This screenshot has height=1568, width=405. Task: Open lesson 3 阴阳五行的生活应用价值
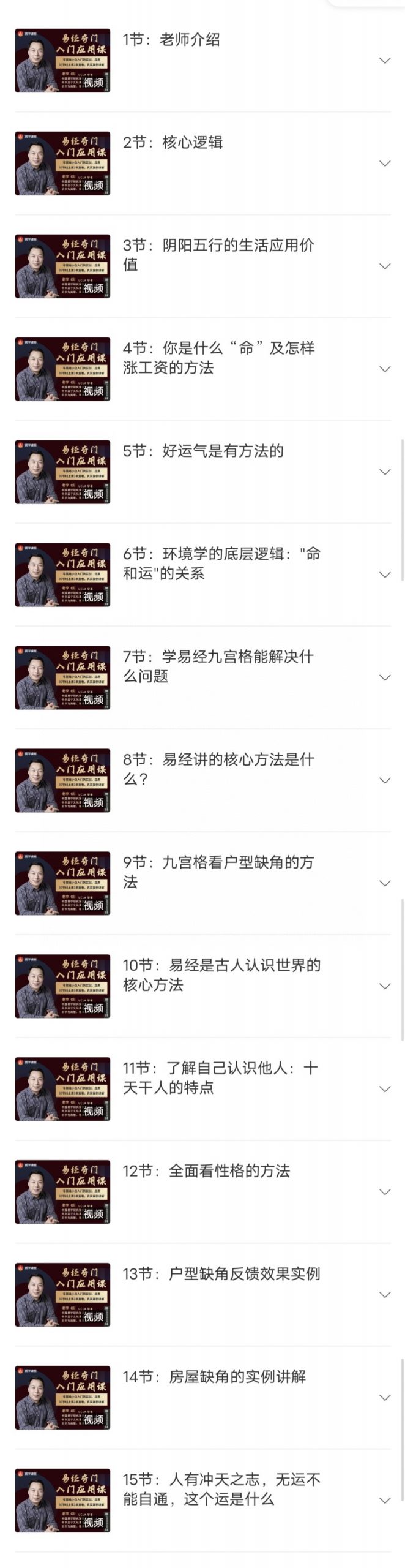point(218,255)
